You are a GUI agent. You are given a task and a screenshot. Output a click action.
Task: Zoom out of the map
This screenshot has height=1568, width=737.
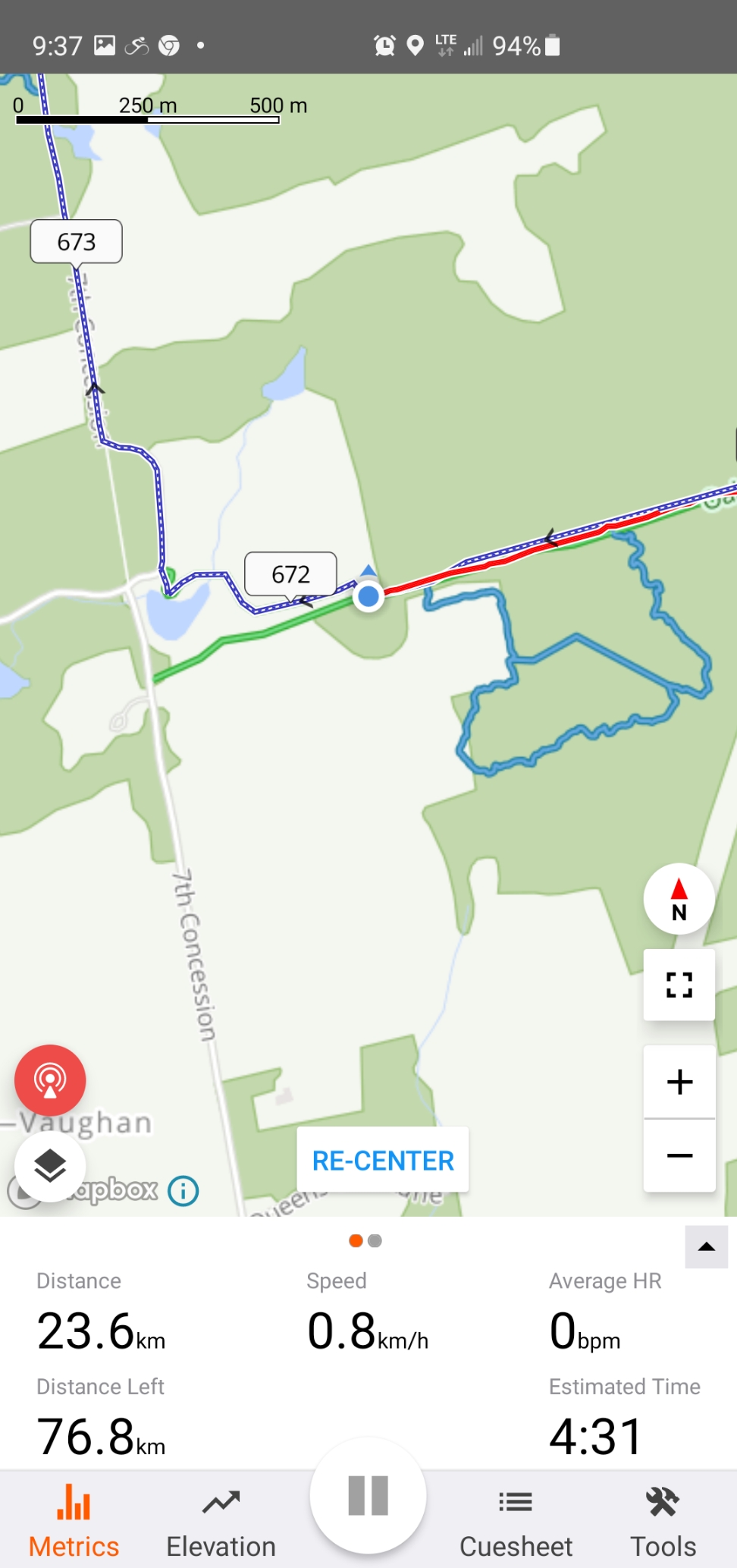pos(679,1155)
